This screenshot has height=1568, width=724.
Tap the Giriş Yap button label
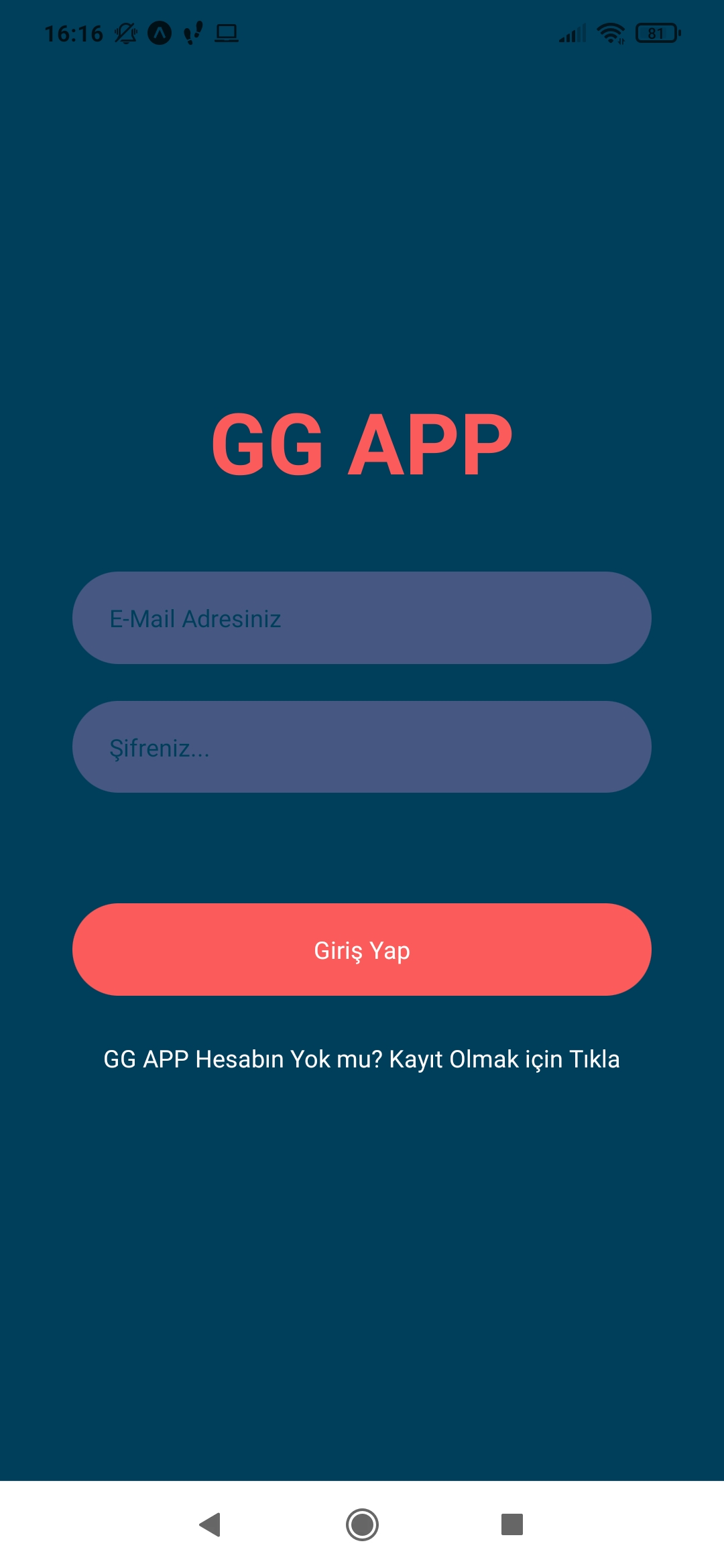pyautogui.click(x=362, y=950)
